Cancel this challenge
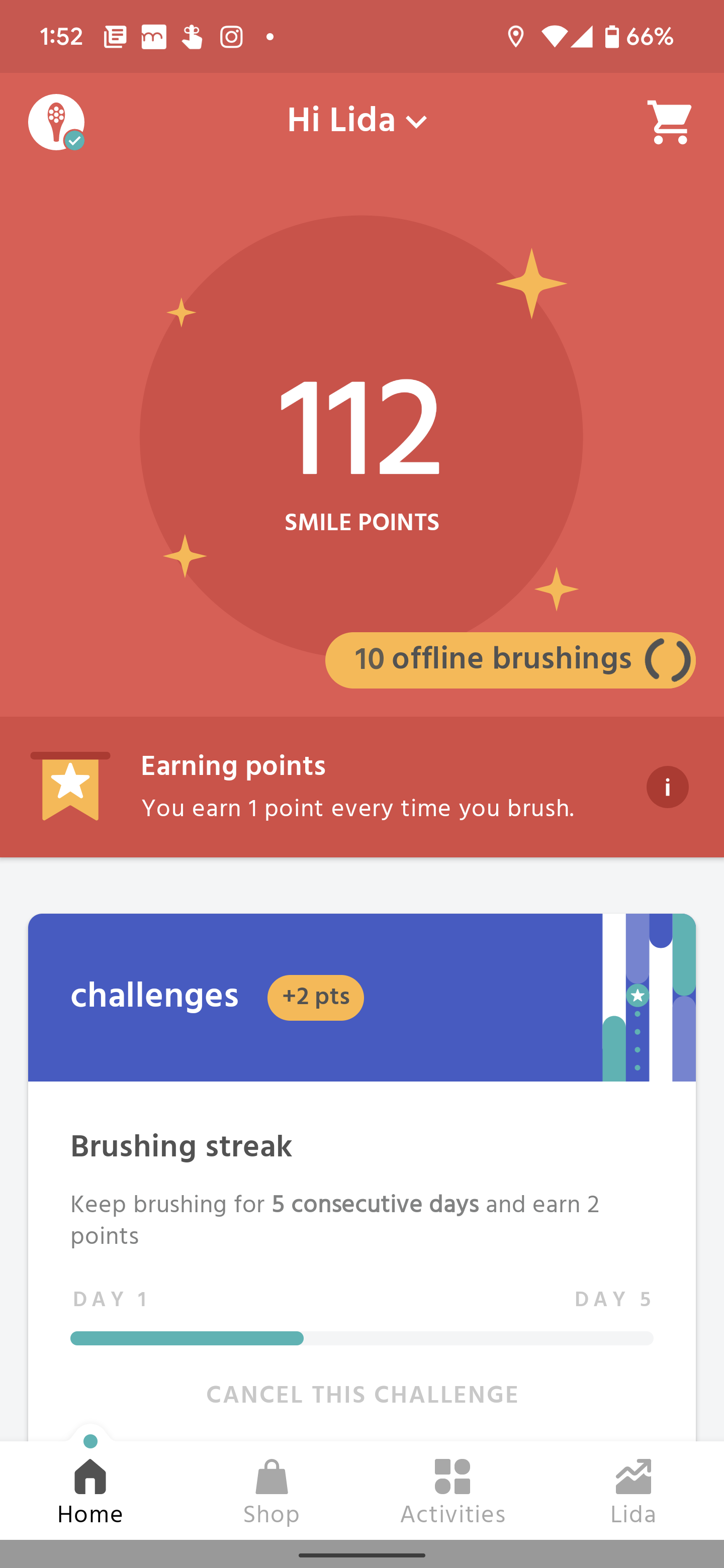Image resolution: width=724 pixels, height=1568 pixels. (x=361, y=1395)
